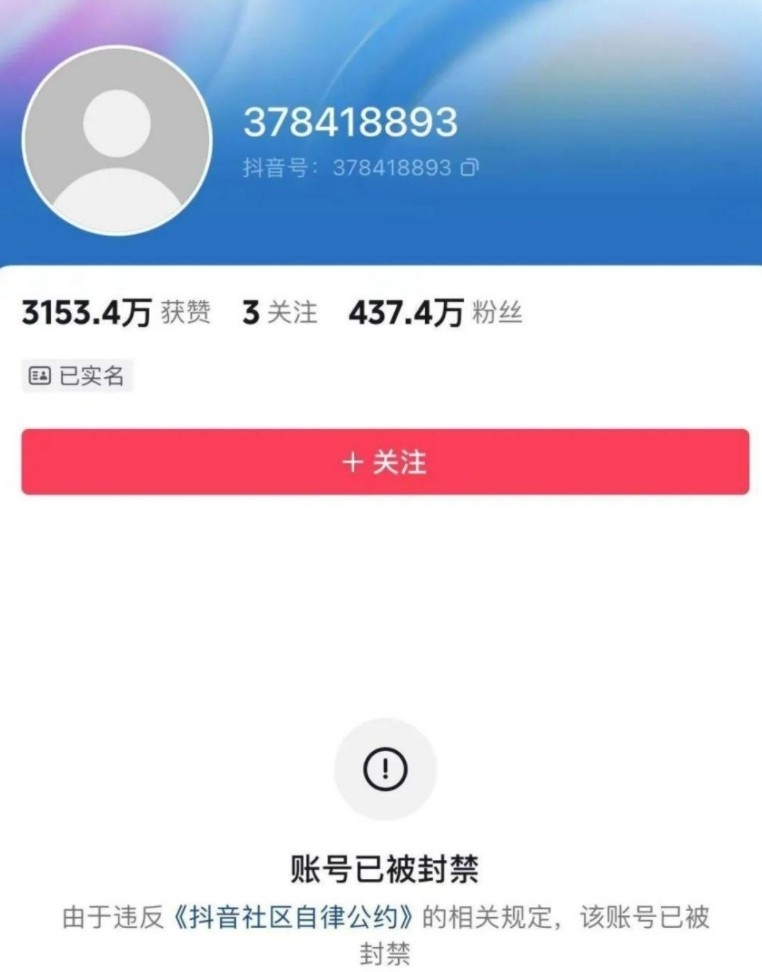
Task: Click the username 378418893 heading
Action: [x=351, y=120]
